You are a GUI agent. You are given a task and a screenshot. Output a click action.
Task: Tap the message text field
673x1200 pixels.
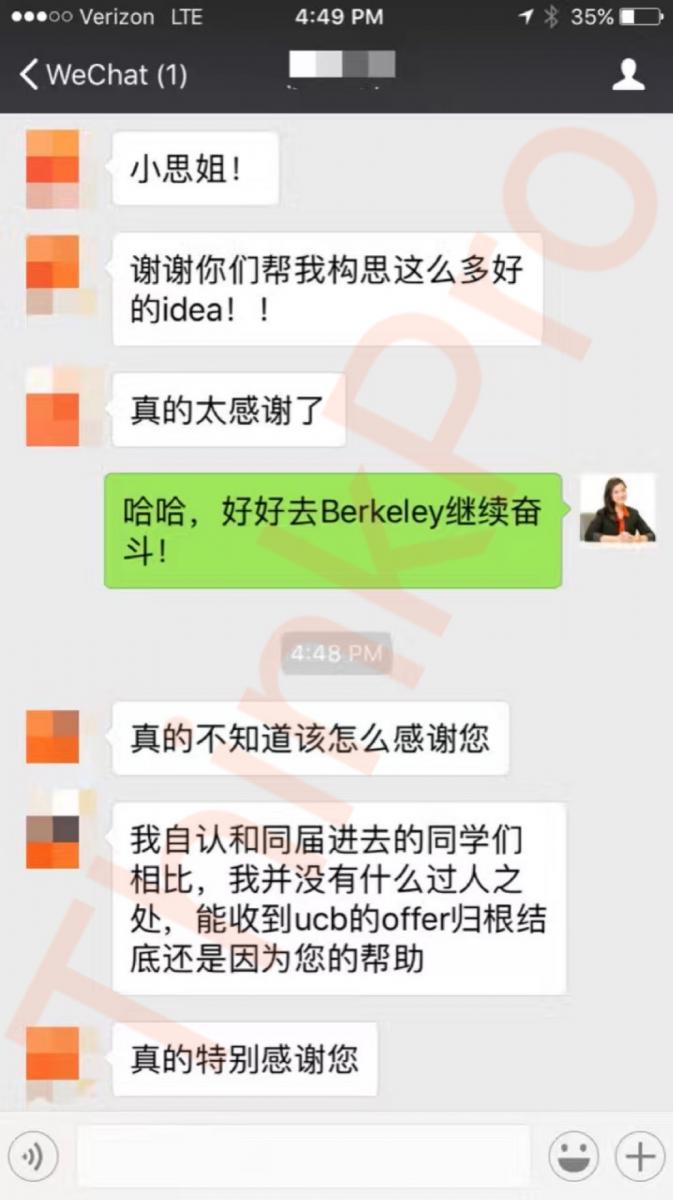click(303, 1156)
